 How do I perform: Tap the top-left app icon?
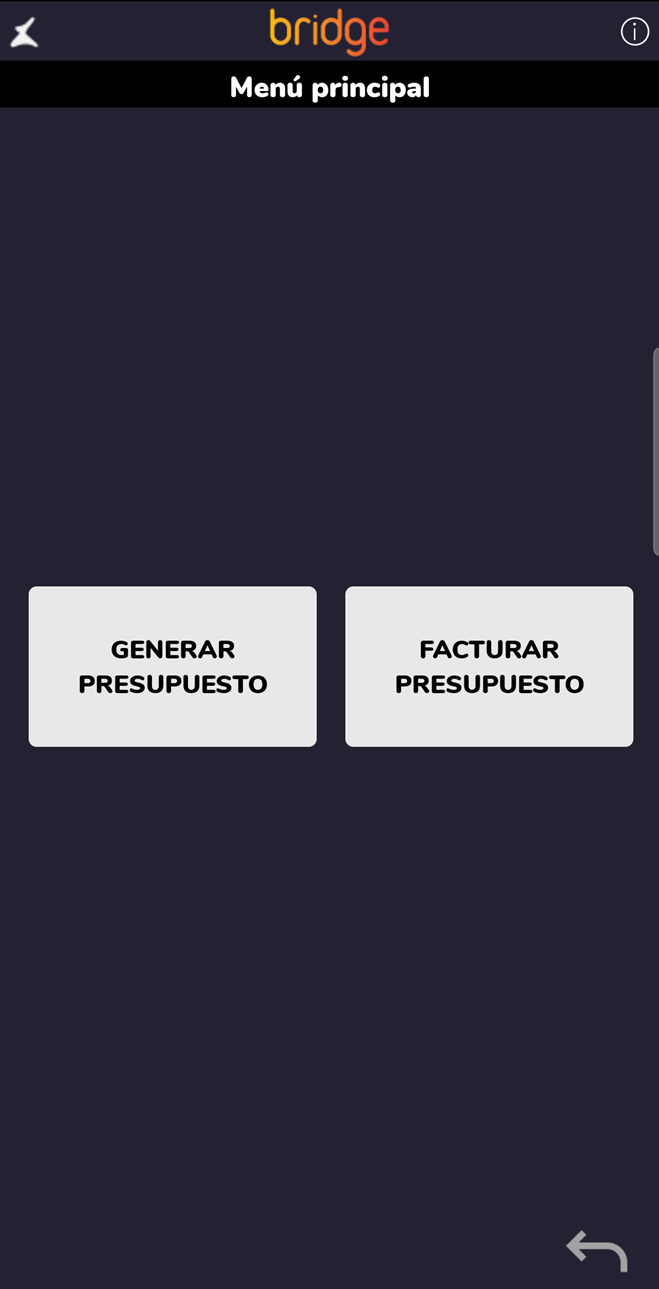24,33
